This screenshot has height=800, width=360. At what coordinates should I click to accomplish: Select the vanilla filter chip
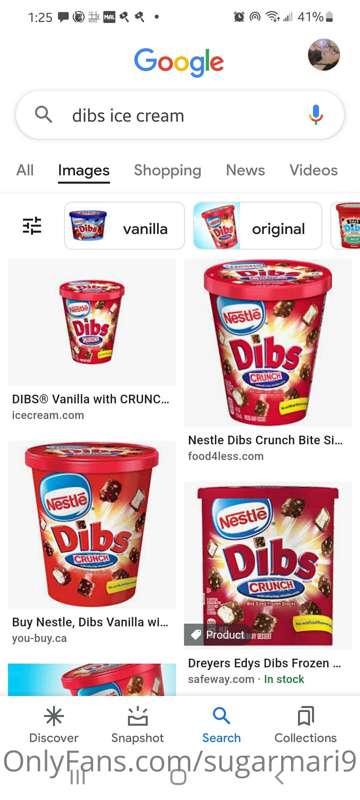tap(124, 226)
